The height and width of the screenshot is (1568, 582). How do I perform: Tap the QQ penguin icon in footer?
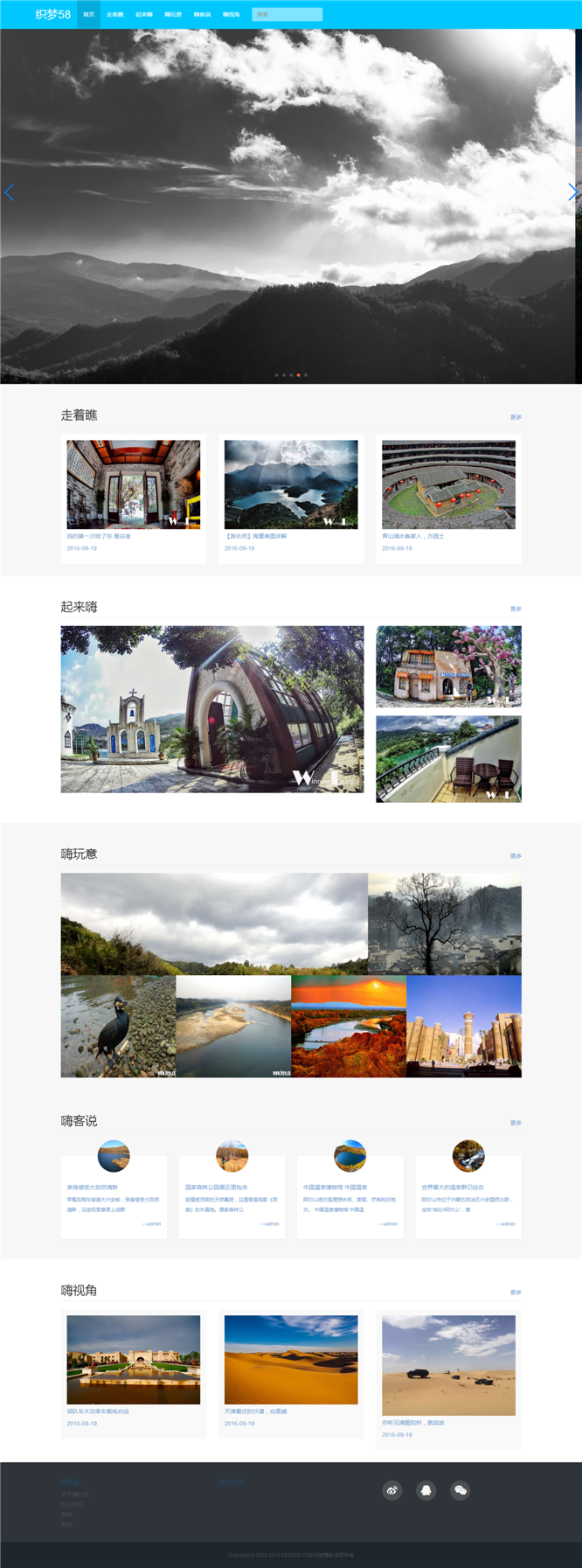(426, 1490)
